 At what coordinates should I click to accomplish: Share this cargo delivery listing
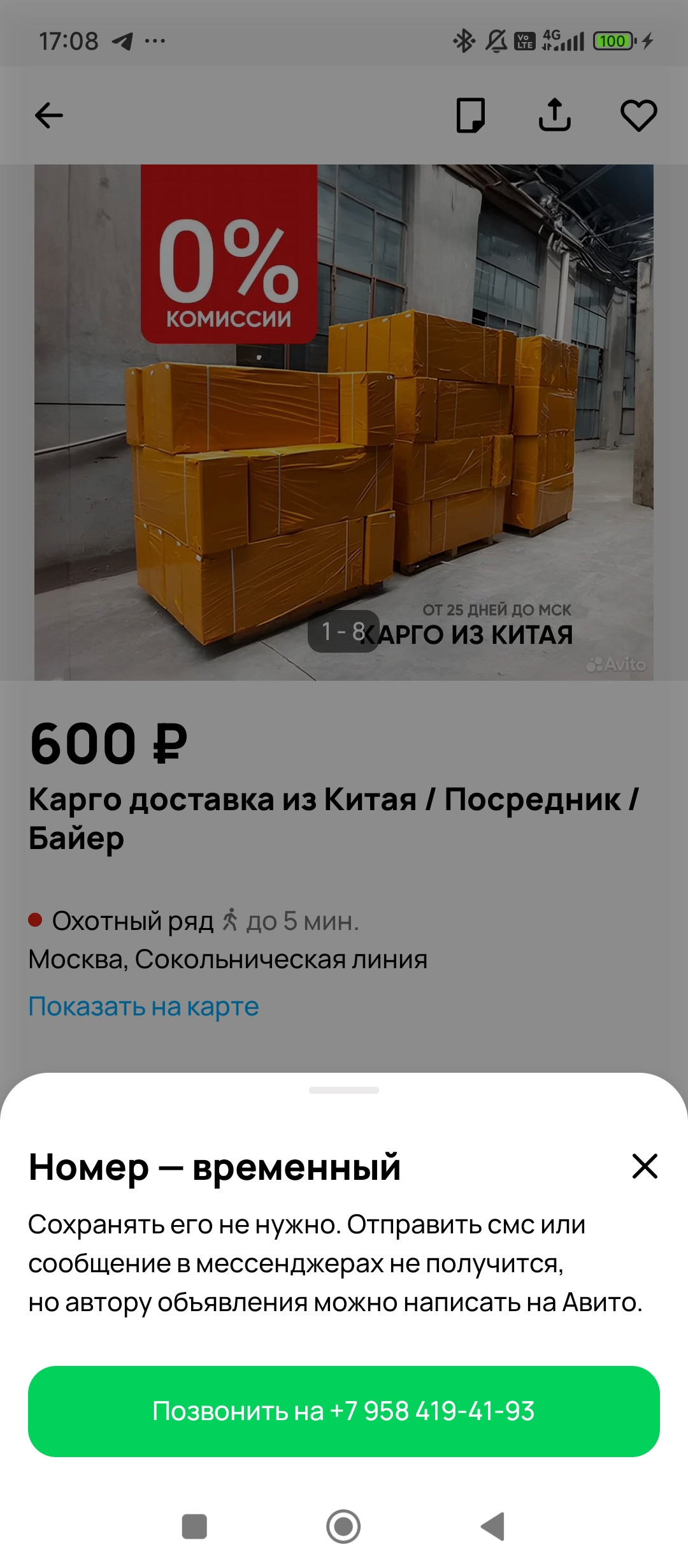554,115
